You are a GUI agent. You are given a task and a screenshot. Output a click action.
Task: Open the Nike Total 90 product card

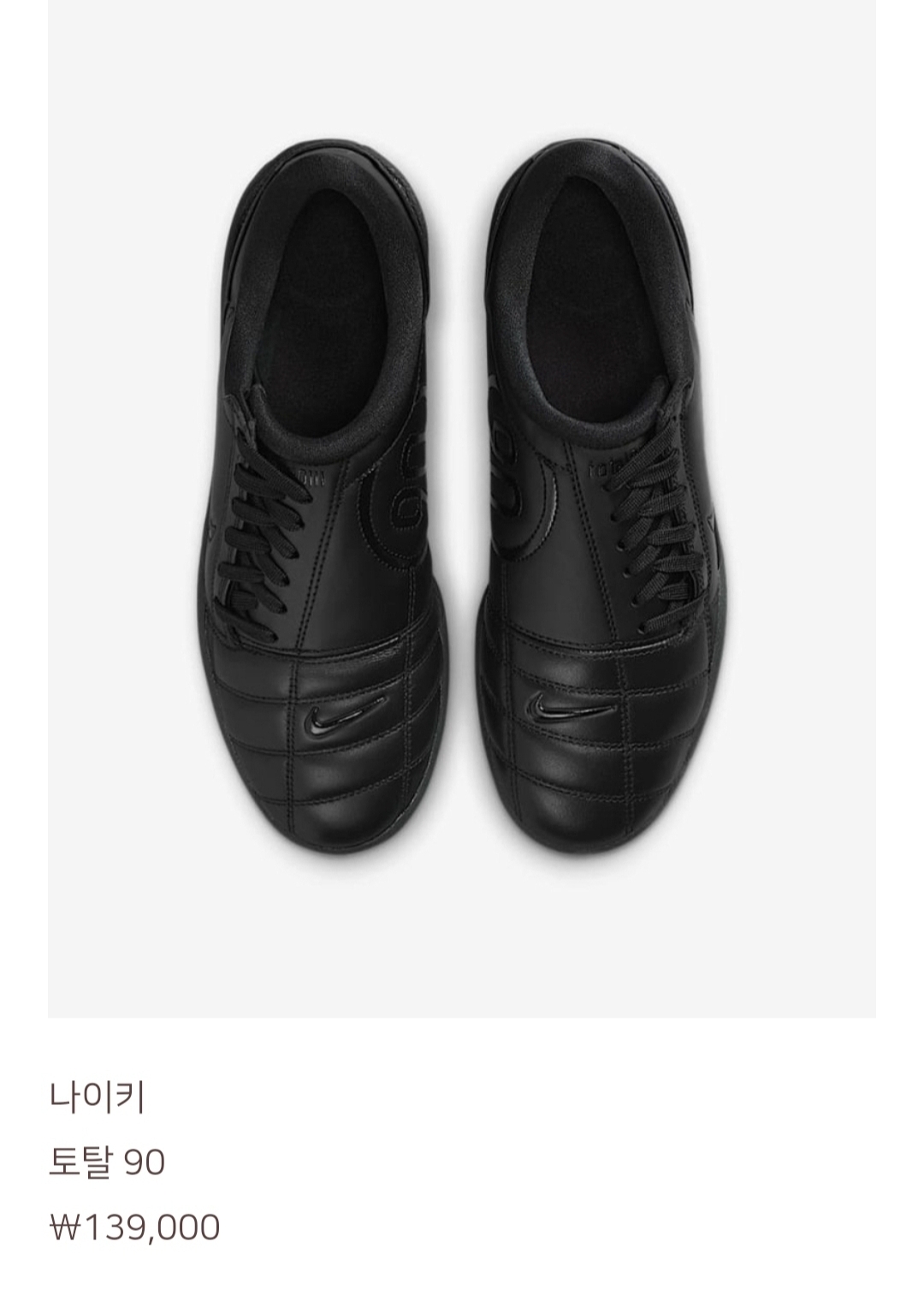pyautogui.click(x=462, y=508)
